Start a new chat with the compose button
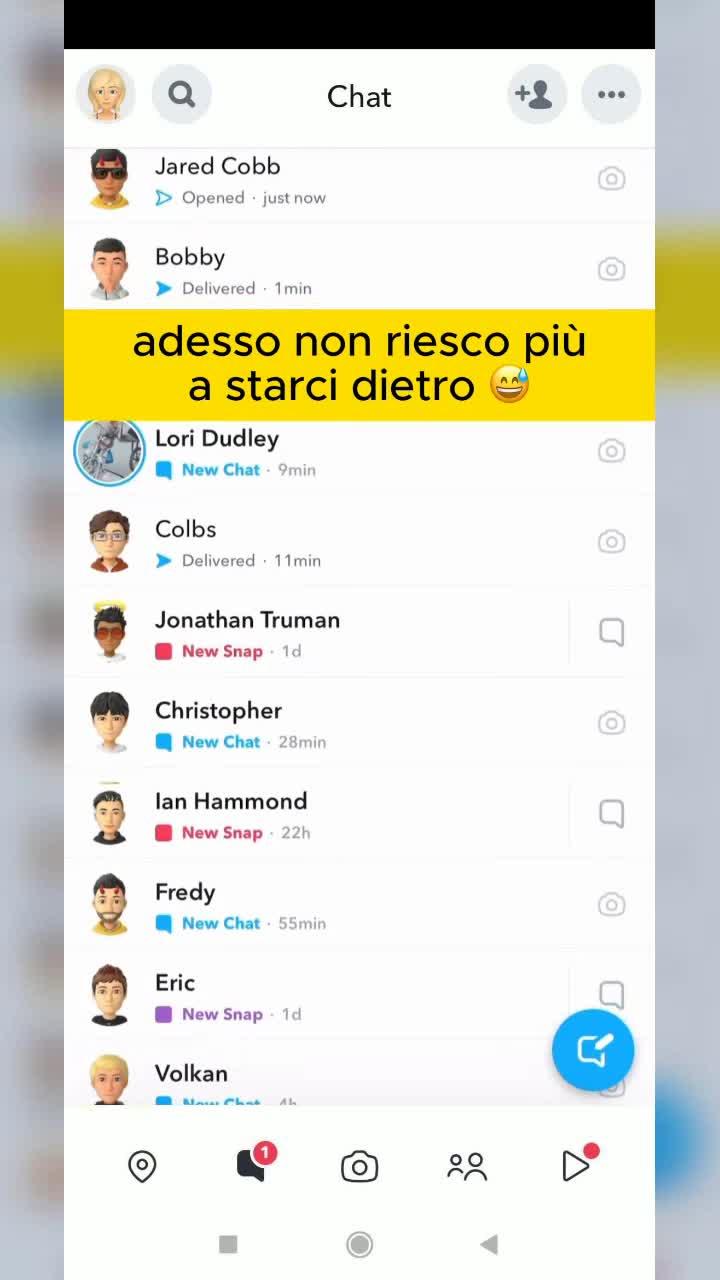 [593, 1050]
